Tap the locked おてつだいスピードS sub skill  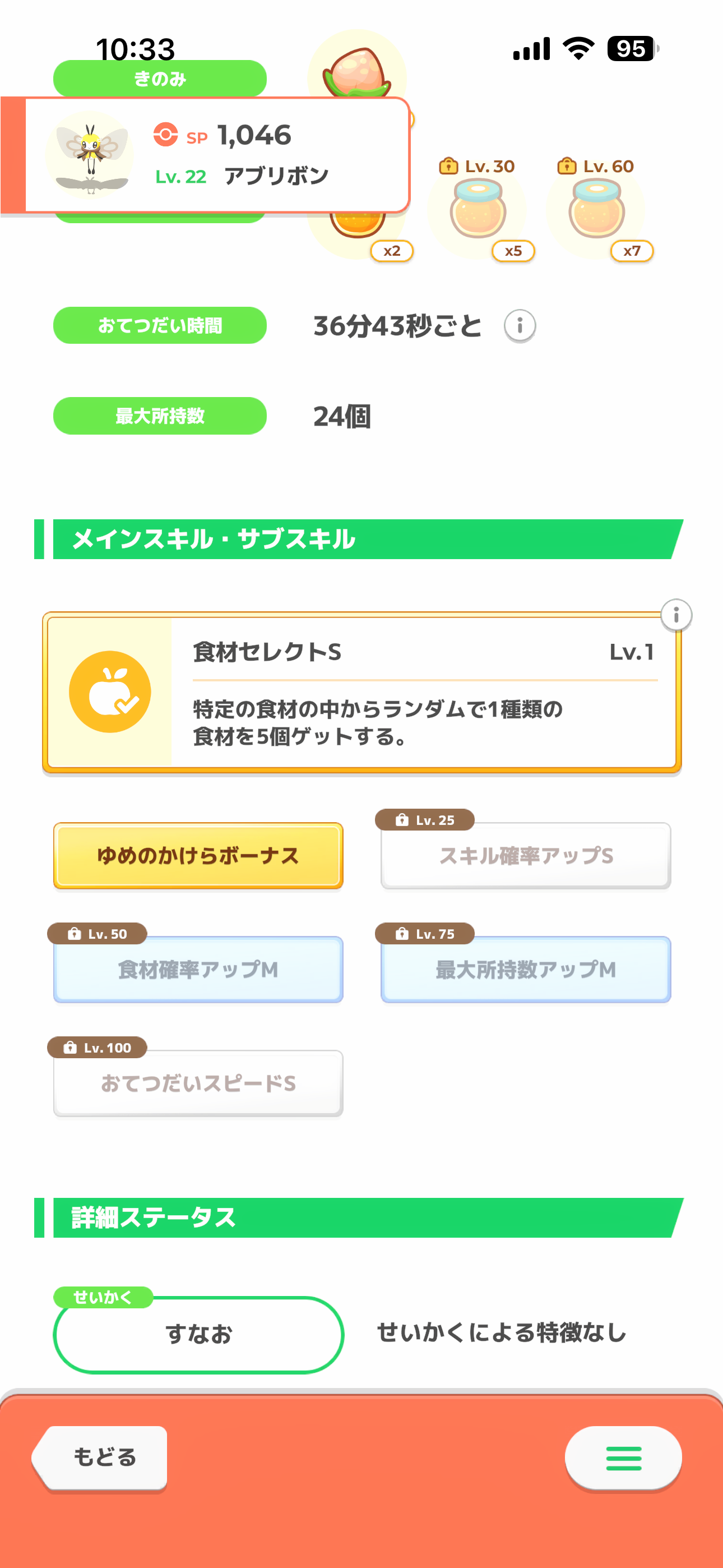point(198,1083)
